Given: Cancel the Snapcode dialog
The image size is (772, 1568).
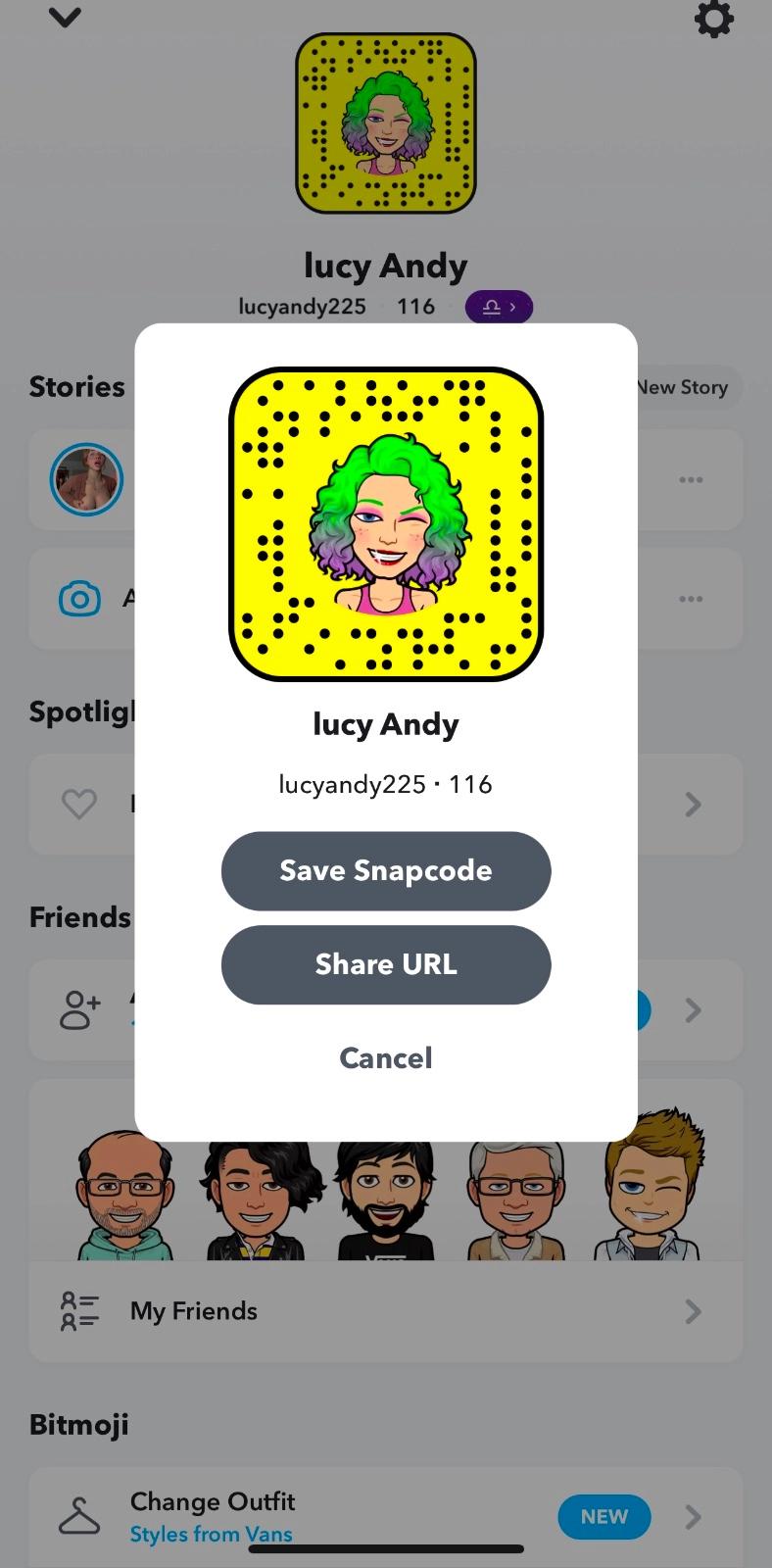Looking at the screenshot, I should 386,1057.
